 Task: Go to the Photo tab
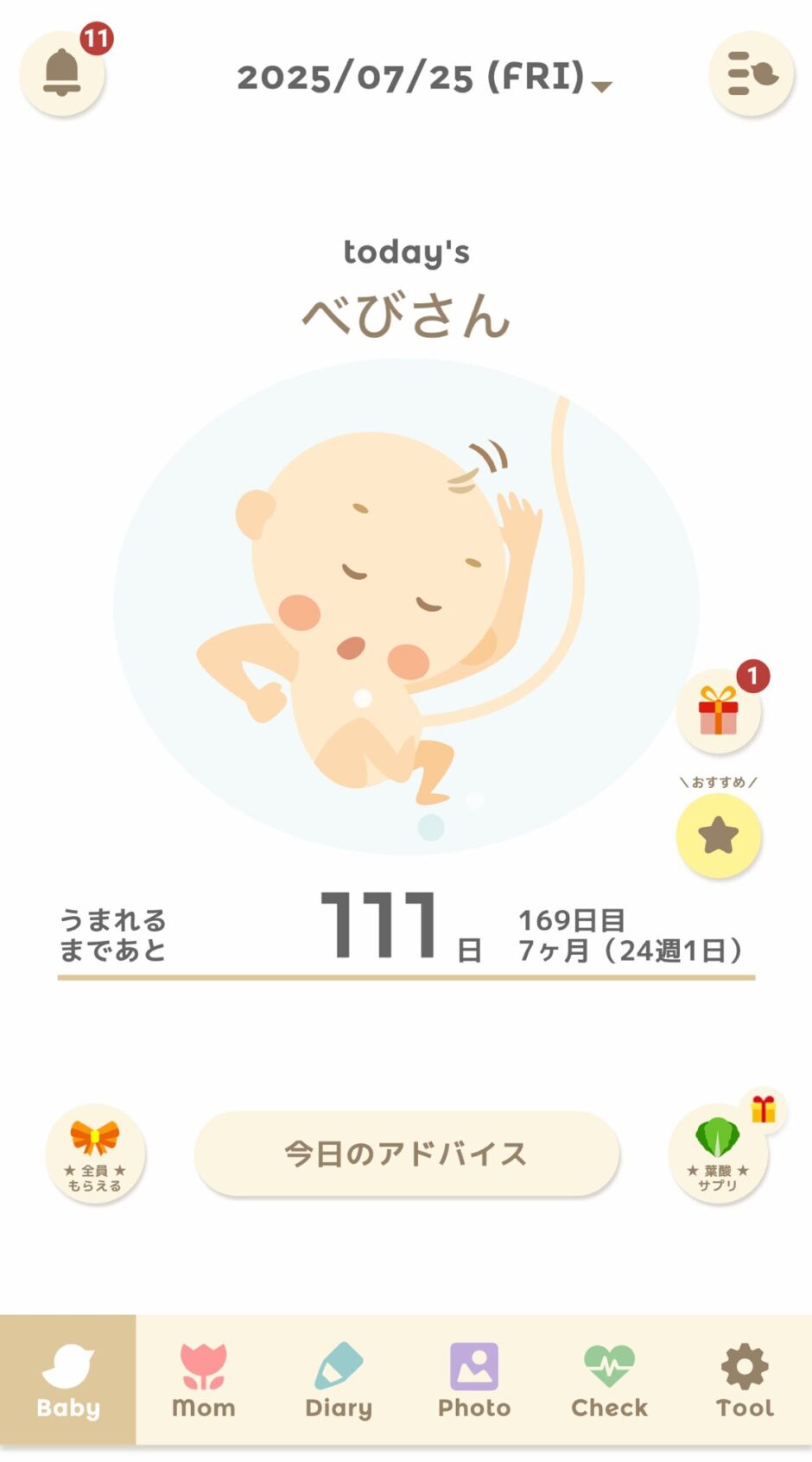point(474,1380)
